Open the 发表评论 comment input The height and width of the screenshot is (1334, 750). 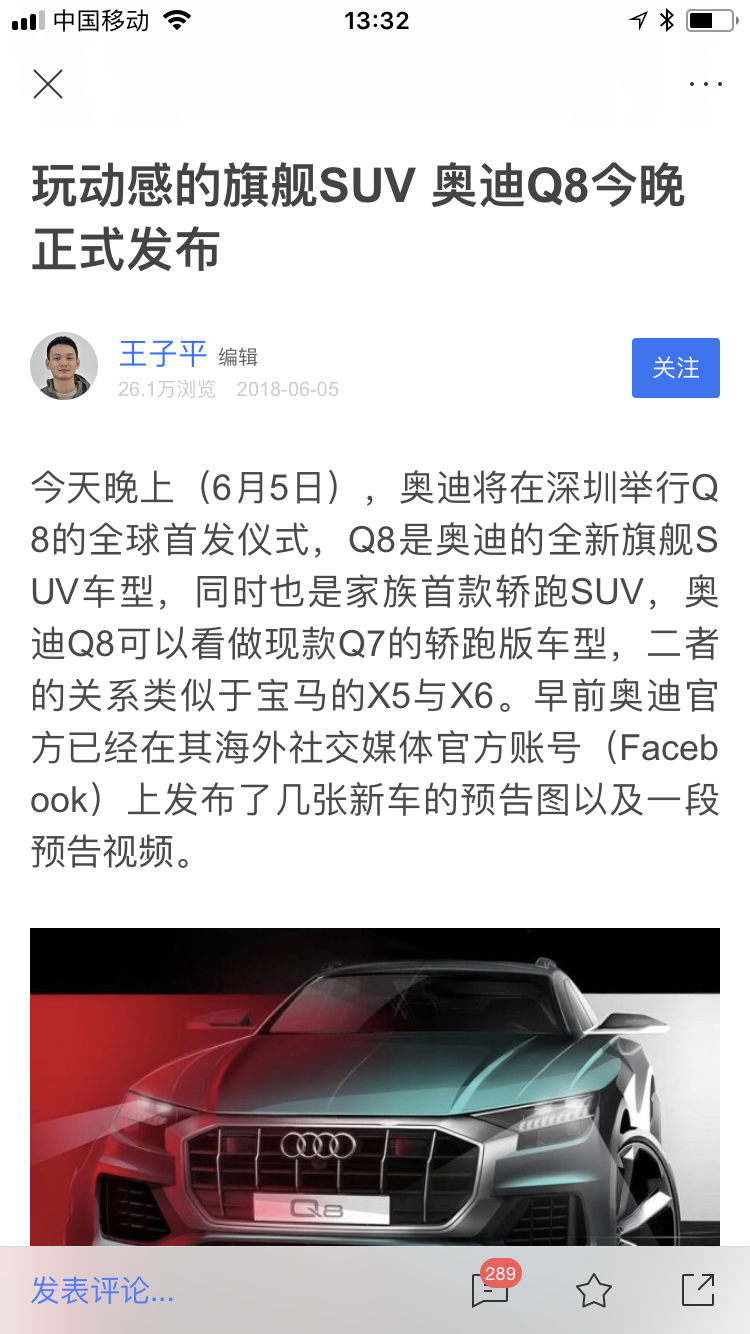(x=103, y=1291)
